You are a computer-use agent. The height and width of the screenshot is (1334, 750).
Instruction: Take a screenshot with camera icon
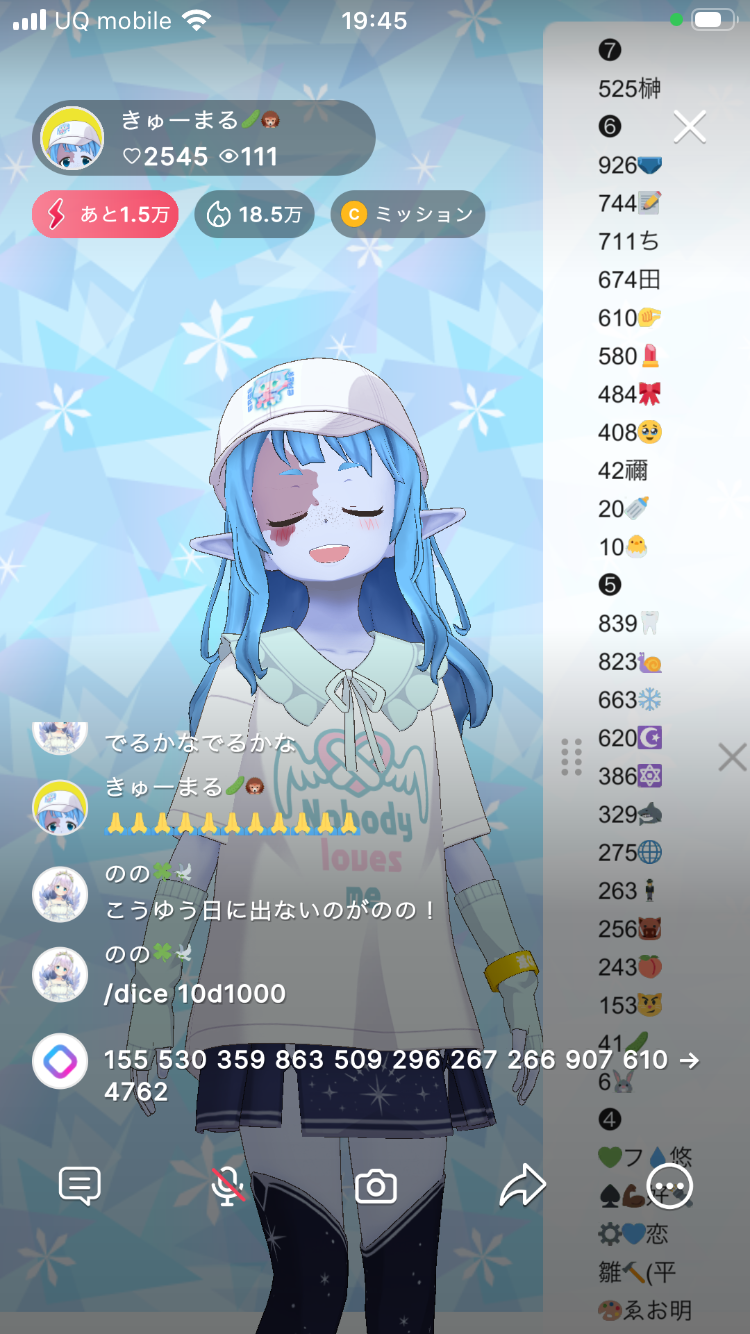(376, 1187)
